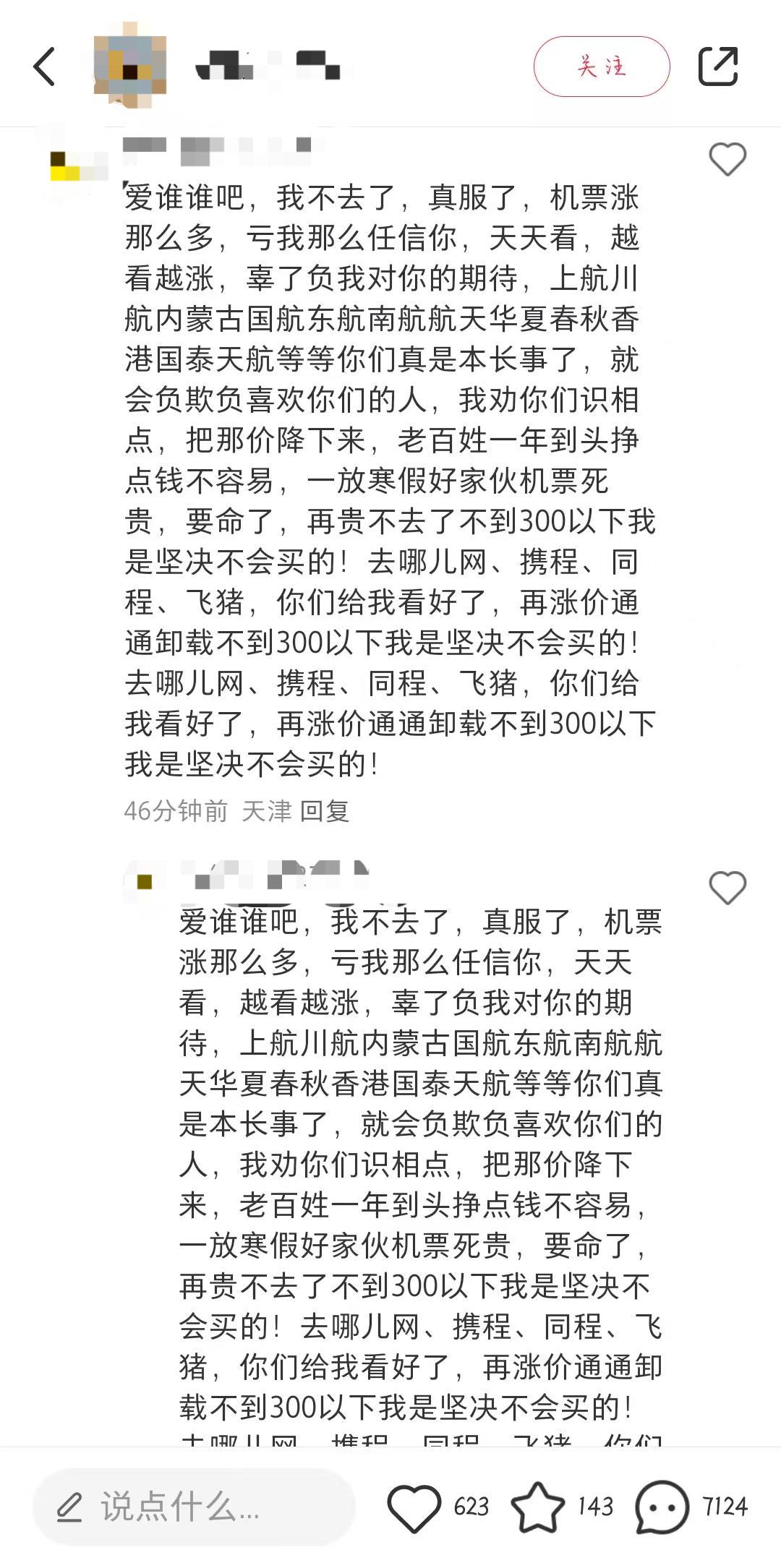Share this post via top-right icon
Viewport: 781px width, 1568px height.
(717, 67)
